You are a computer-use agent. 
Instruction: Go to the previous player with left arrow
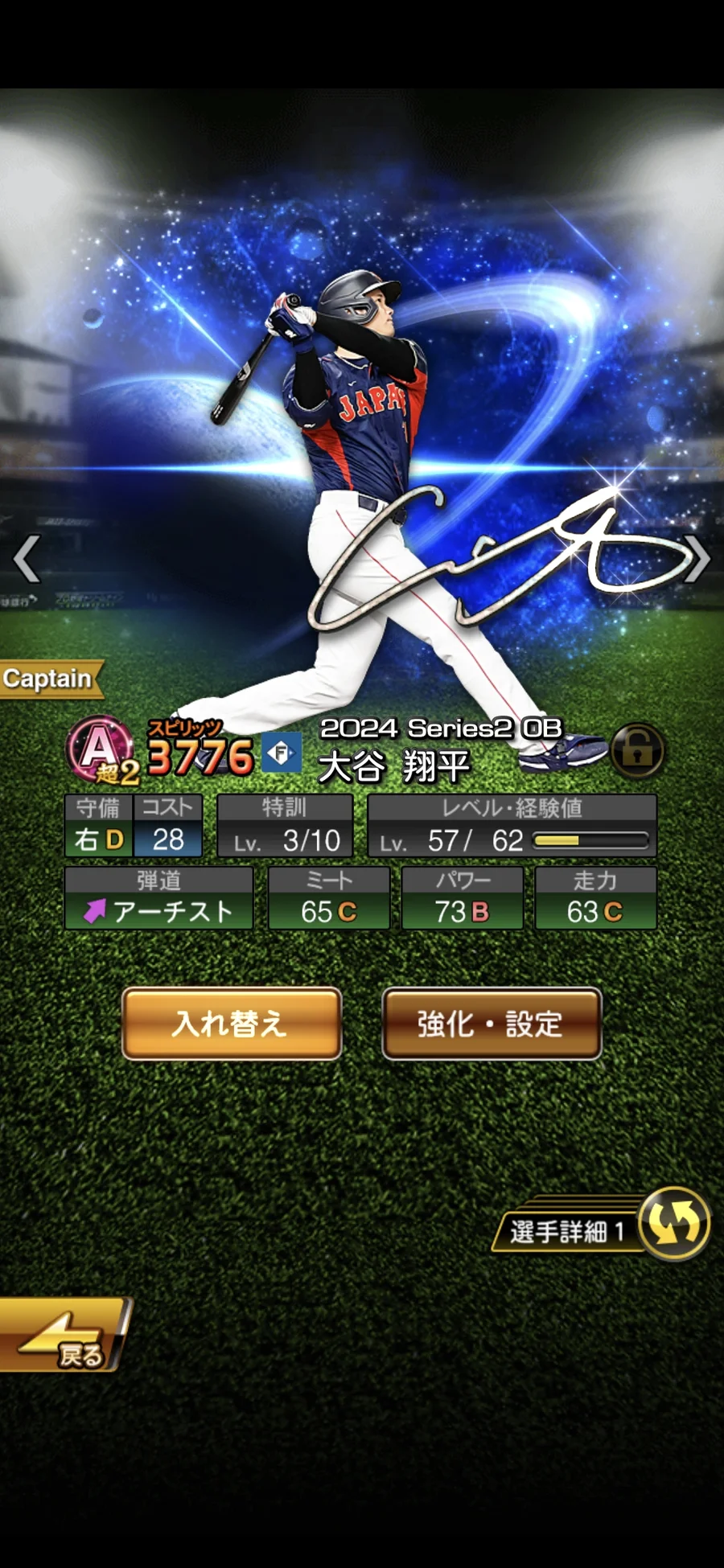click(27, 558)
